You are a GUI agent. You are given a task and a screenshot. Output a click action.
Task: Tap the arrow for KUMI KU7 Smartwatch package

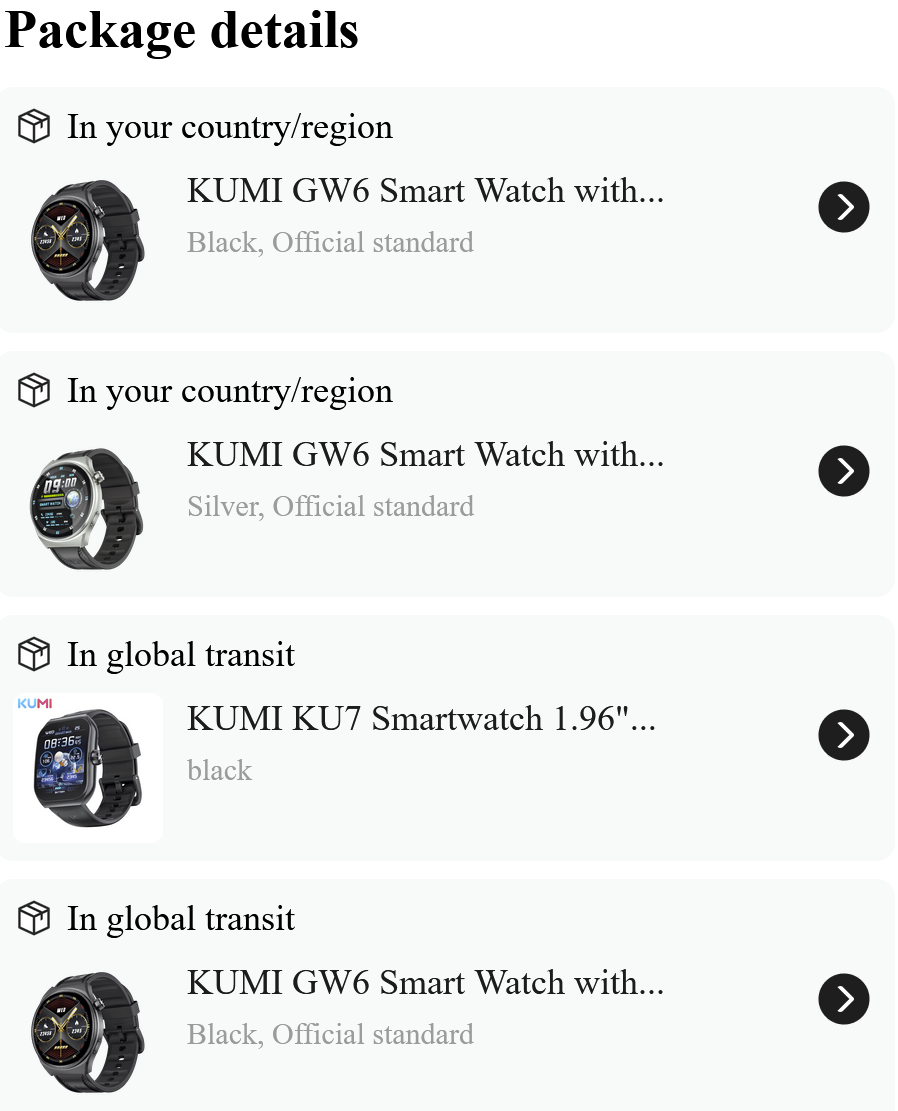coord(844,735)
